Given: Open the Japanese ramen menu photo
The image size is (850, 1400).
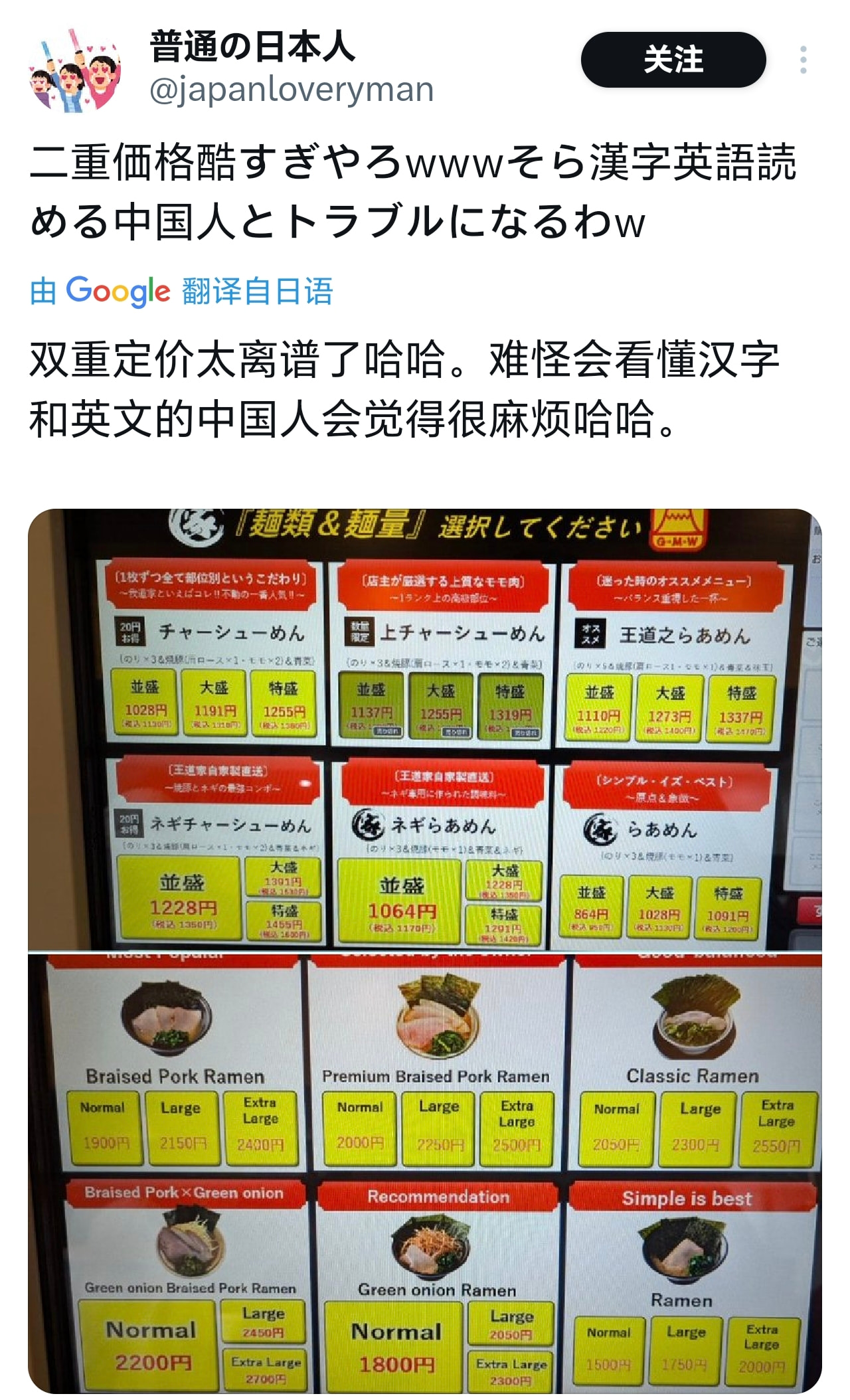Looking at the screenshot, I should 425,729.
